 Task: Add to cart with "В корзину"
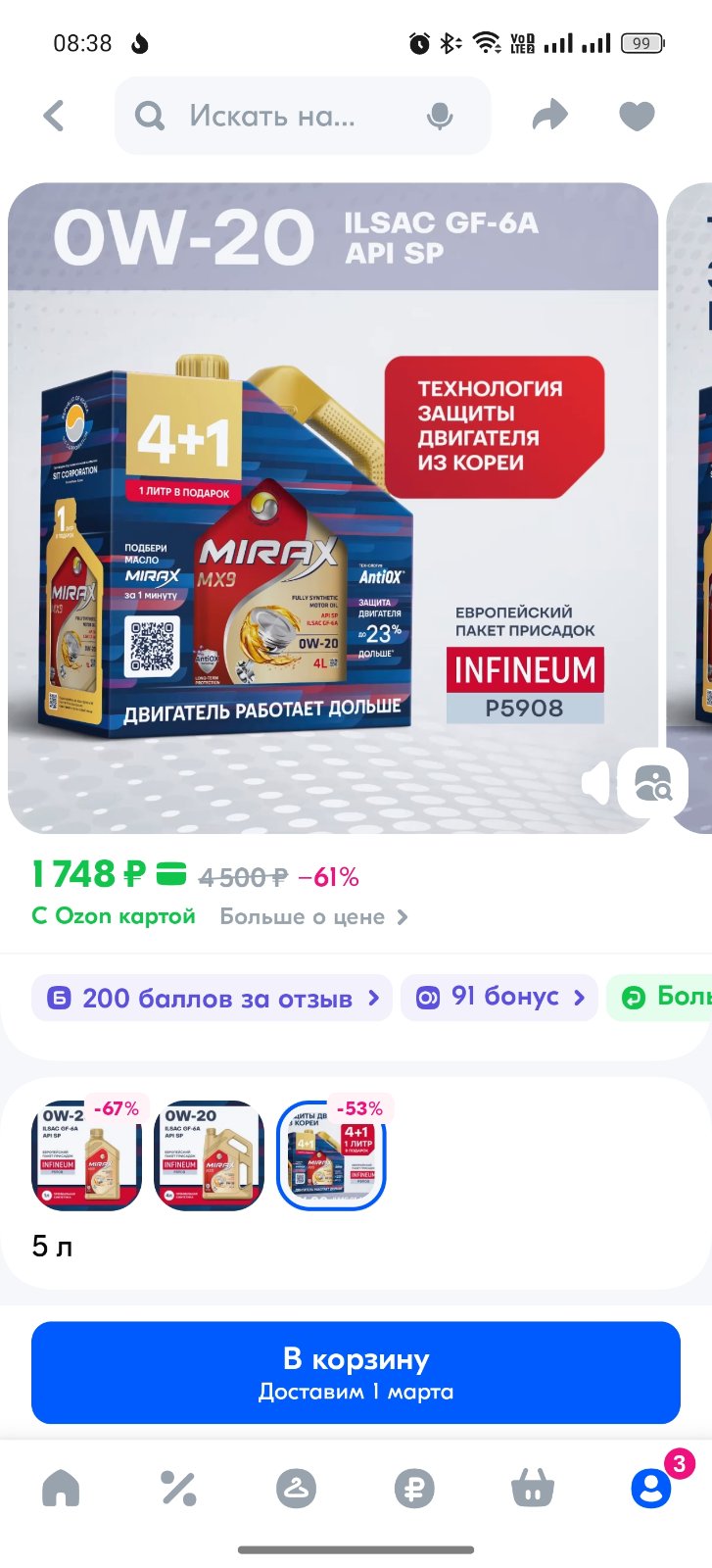pos(356,1373)
